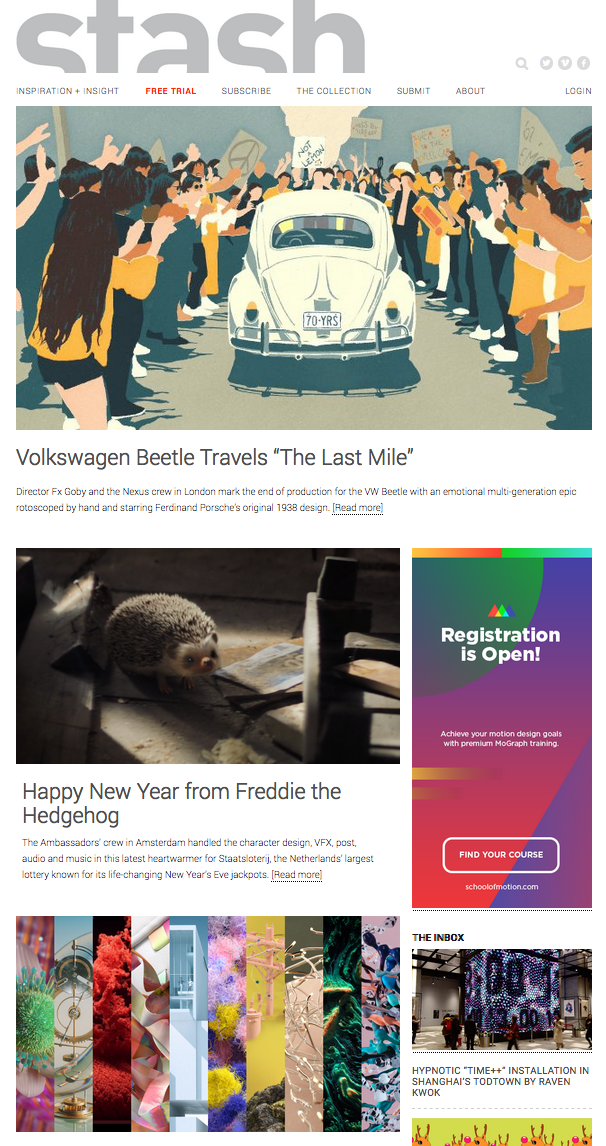This screenshot has width=606, height=1146.
Task: Open The Collection page
Action: 333,91
